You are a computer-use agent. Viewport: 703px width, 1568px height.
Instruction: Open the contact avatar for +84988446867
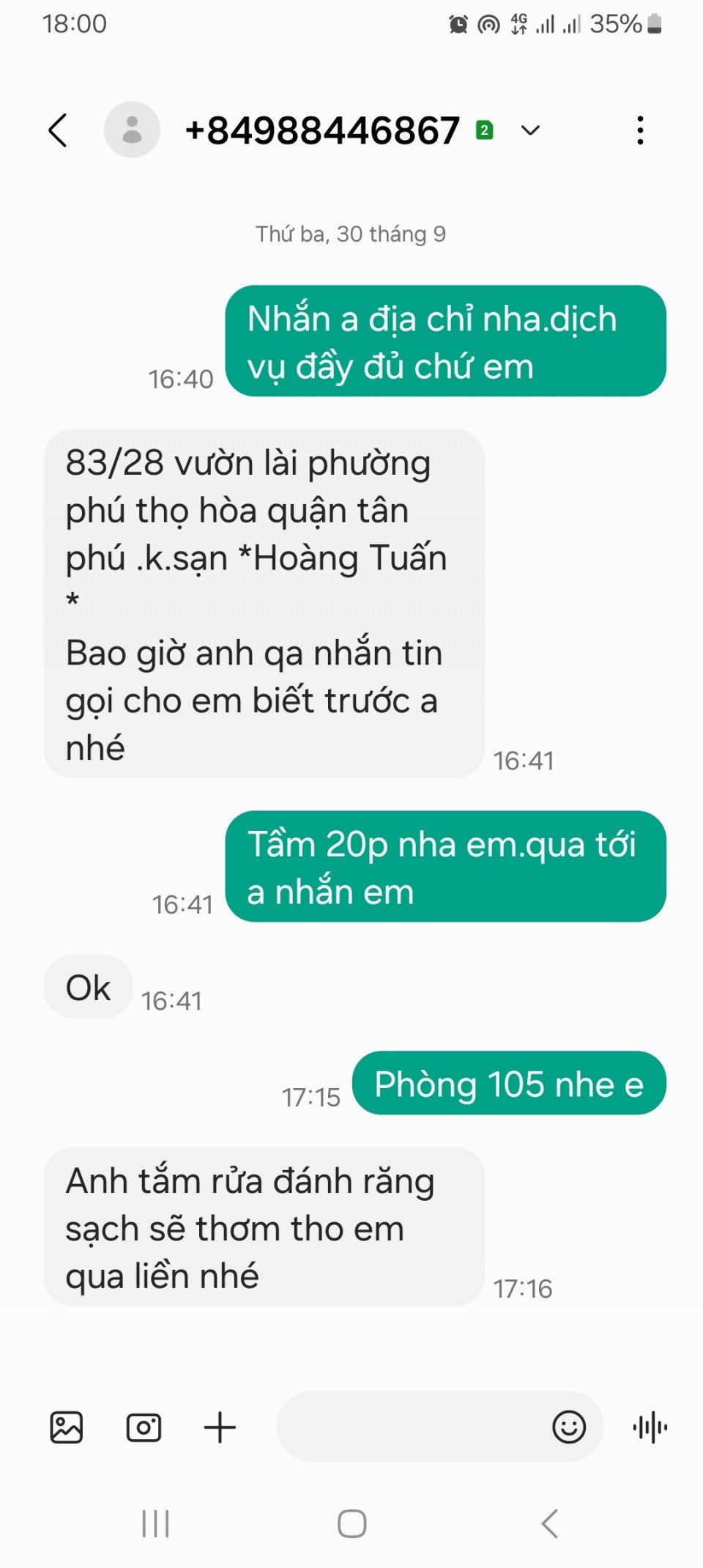click(132, 130)
